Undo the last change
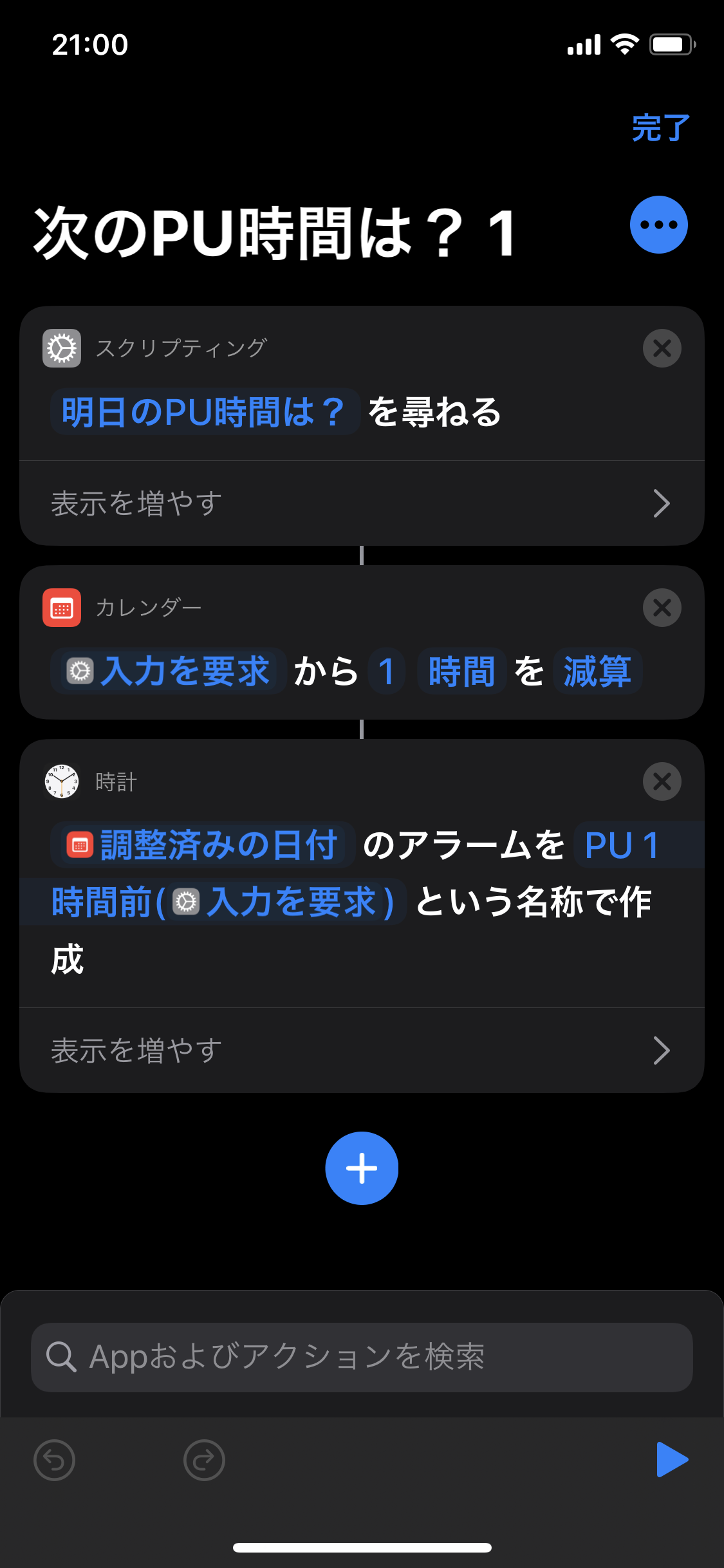This screenshot has width=724, height=1568. click(54, 1460)
